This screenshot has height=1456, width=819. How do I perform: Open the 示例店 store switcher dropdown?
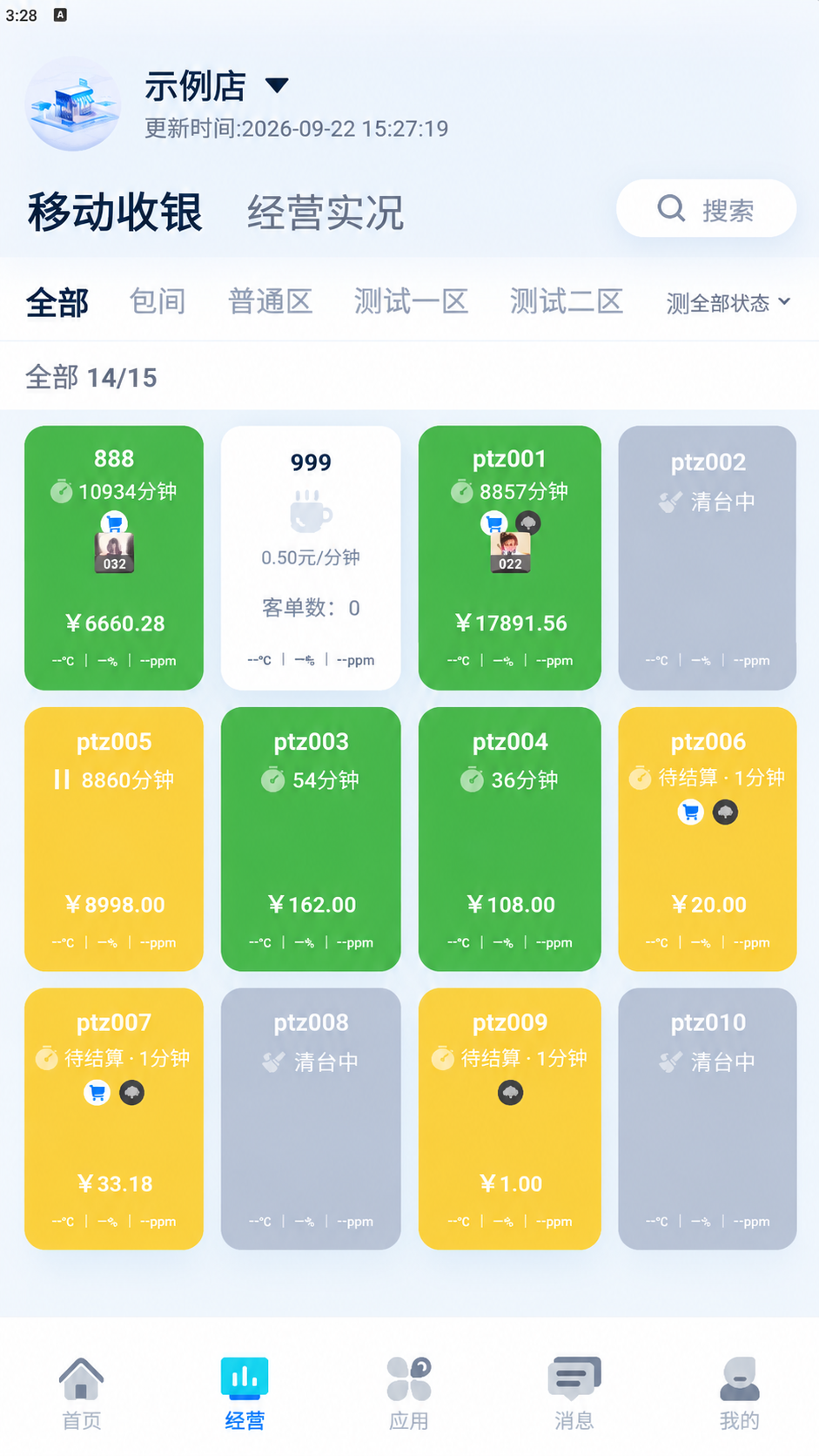216,85
